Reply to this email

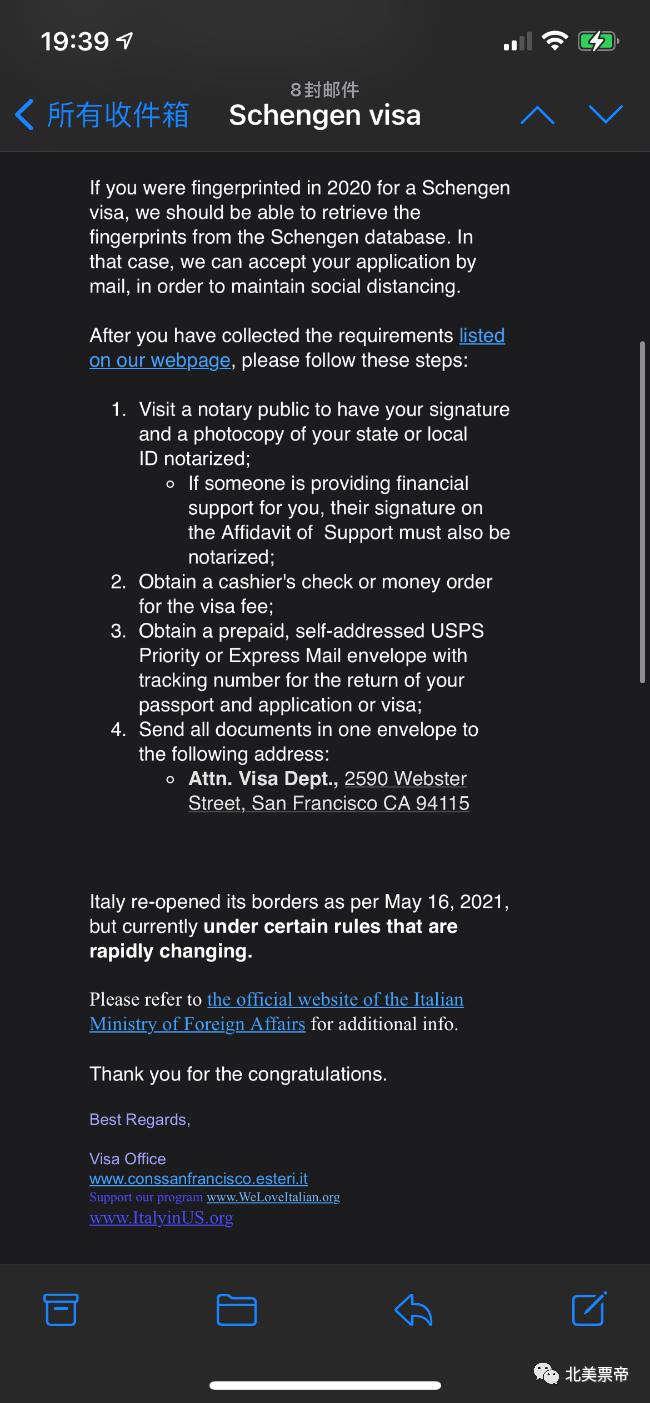pos(413,1309)
